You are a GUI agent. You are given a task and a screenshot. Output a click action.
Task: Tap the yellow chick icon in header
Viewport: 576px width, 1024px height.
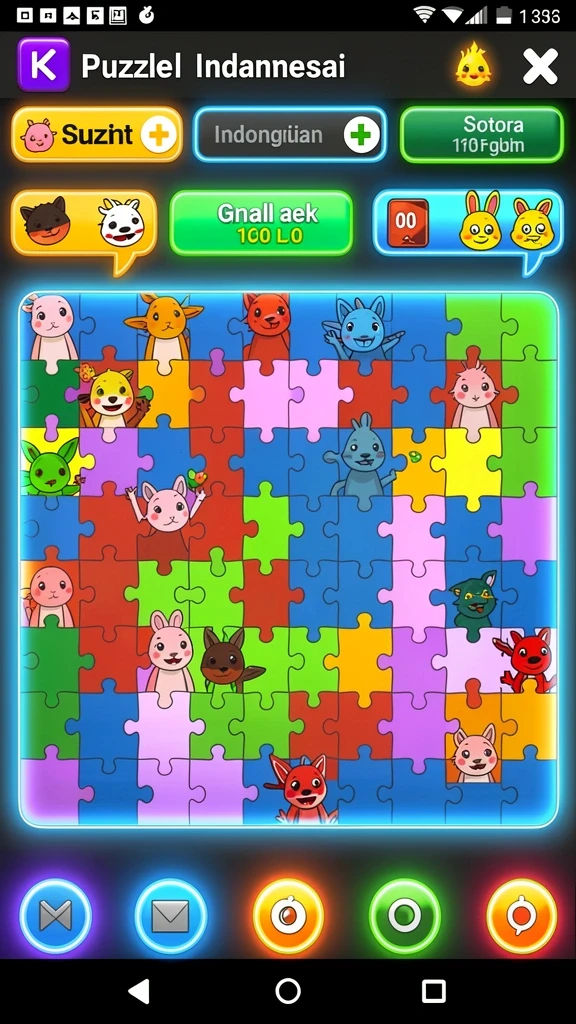pos(473,65)
